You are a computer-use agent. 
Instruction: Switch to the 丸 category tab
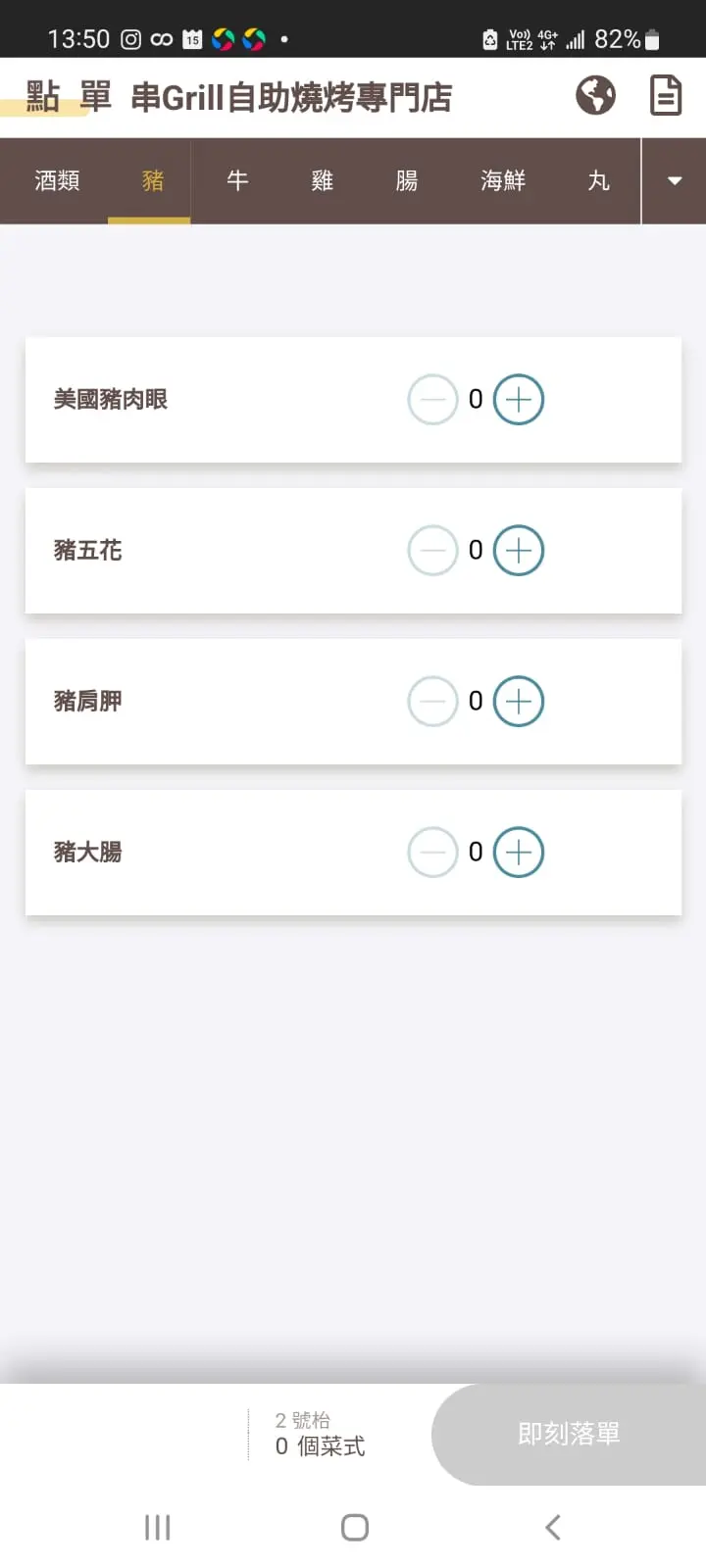point(598,181)
